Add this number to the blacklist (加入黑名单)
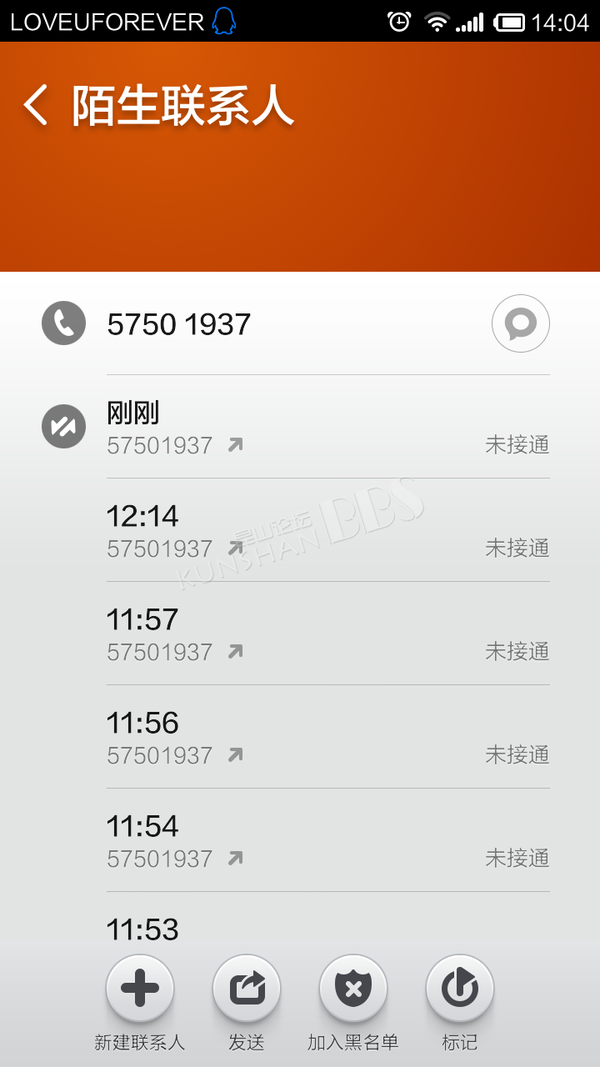600x1067 pixels. tap(353, 988)
